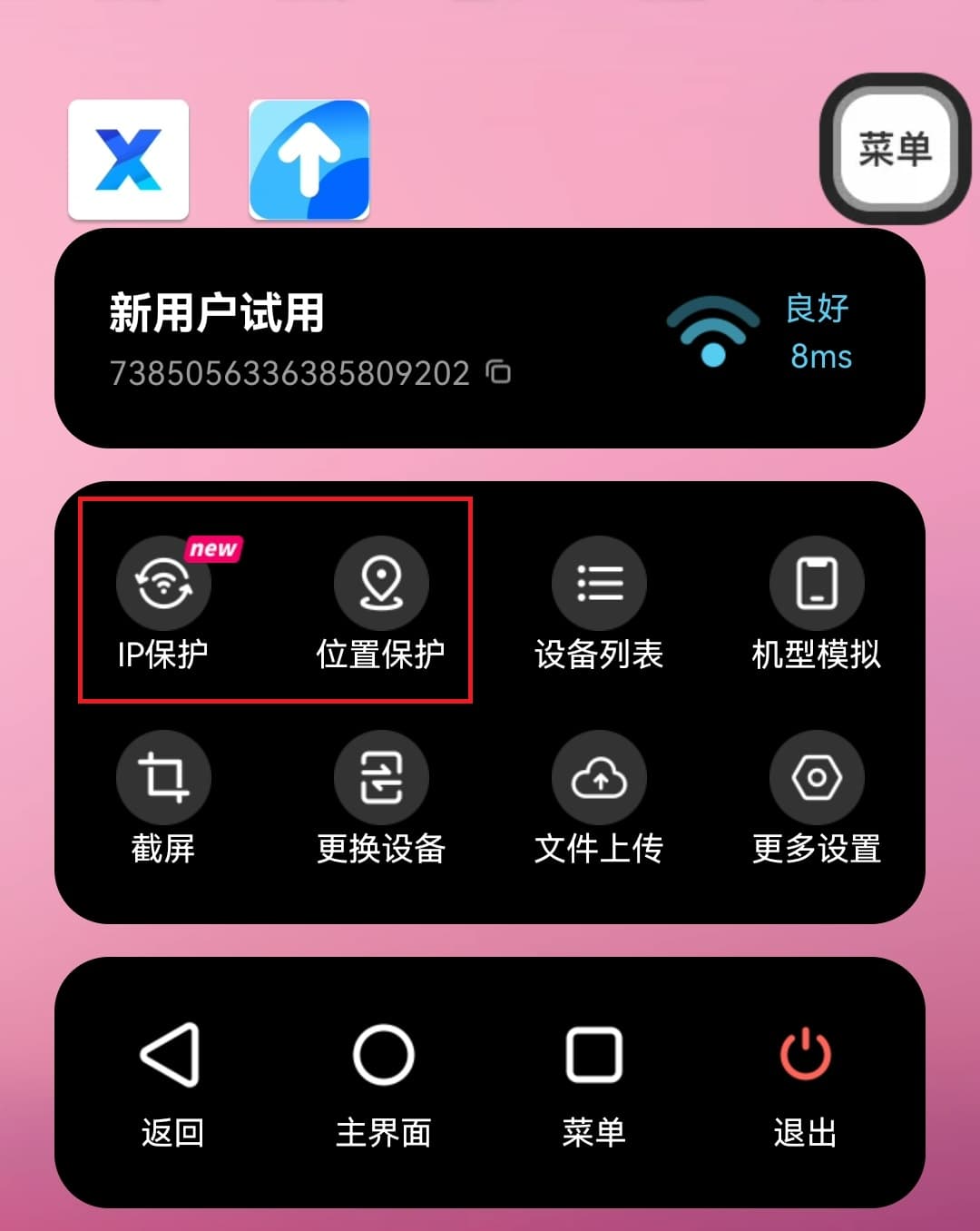Tap the square 菜单 menu button
The width and height of the screenshot is (980, 1231).
pos(594,1056)
